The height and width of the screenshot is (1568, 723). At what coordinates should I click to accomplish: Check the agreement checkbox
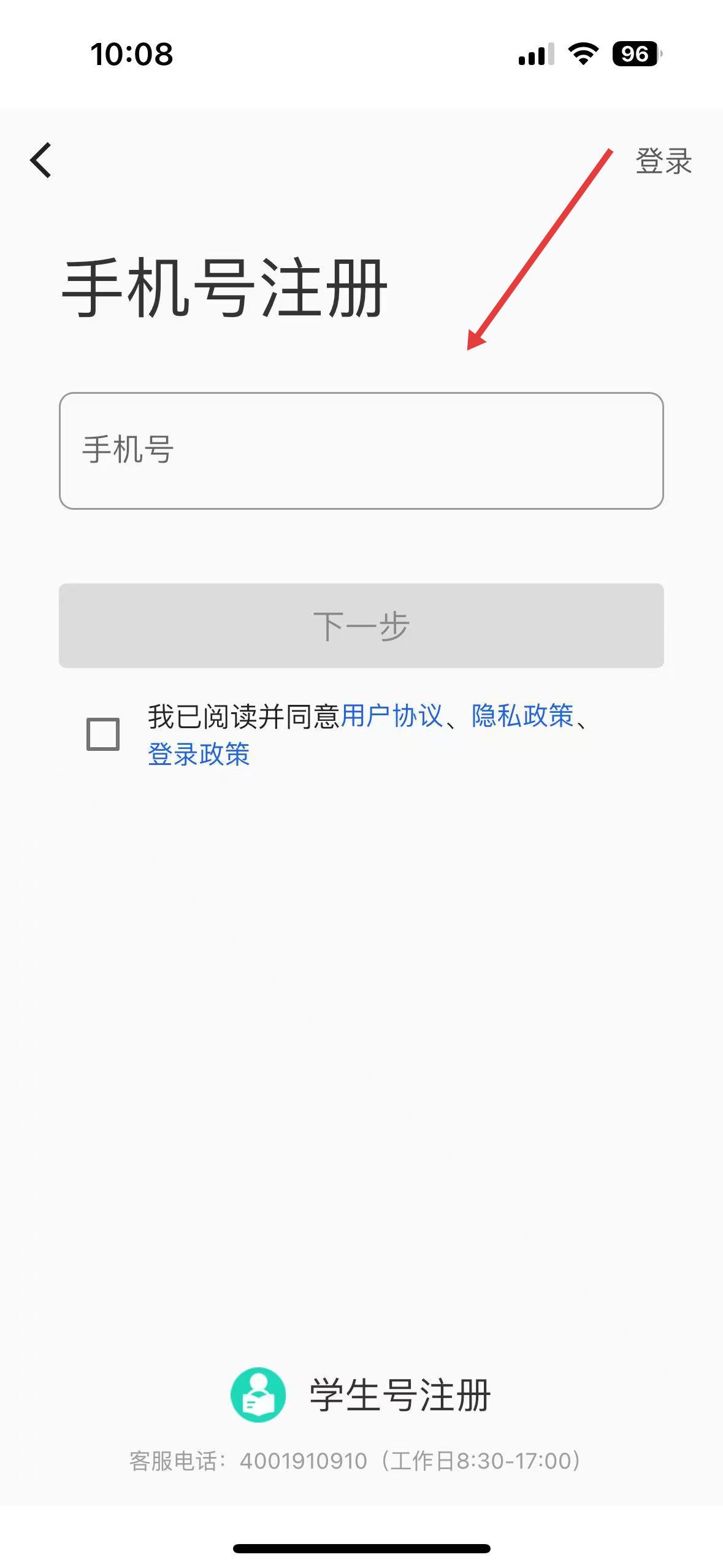pyautogui.click(x=103, y=734)
